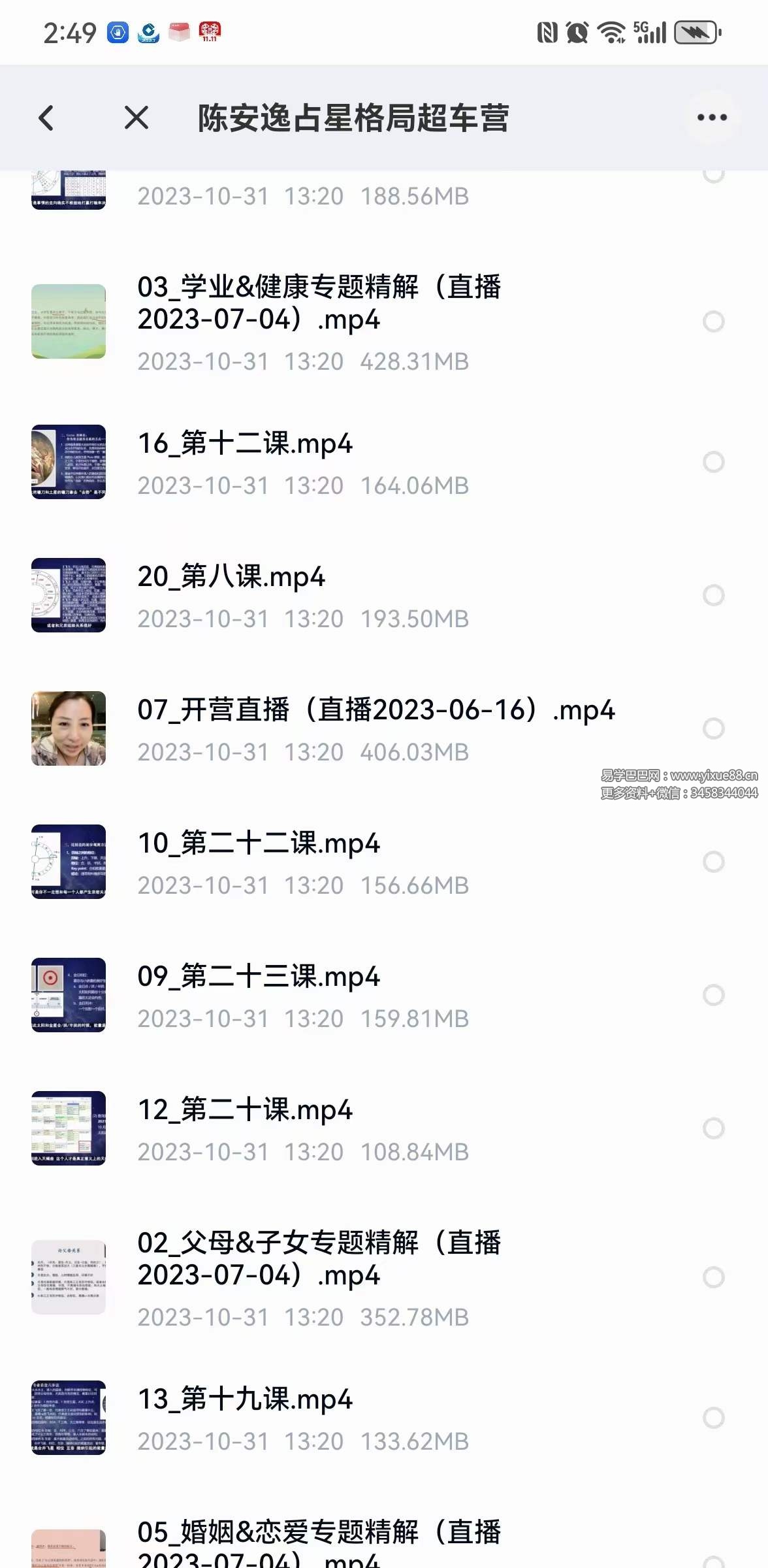Select the circle beside 09_第二十三课.mp4
This screenshot has width=768, height=1568.
(714, 994)
